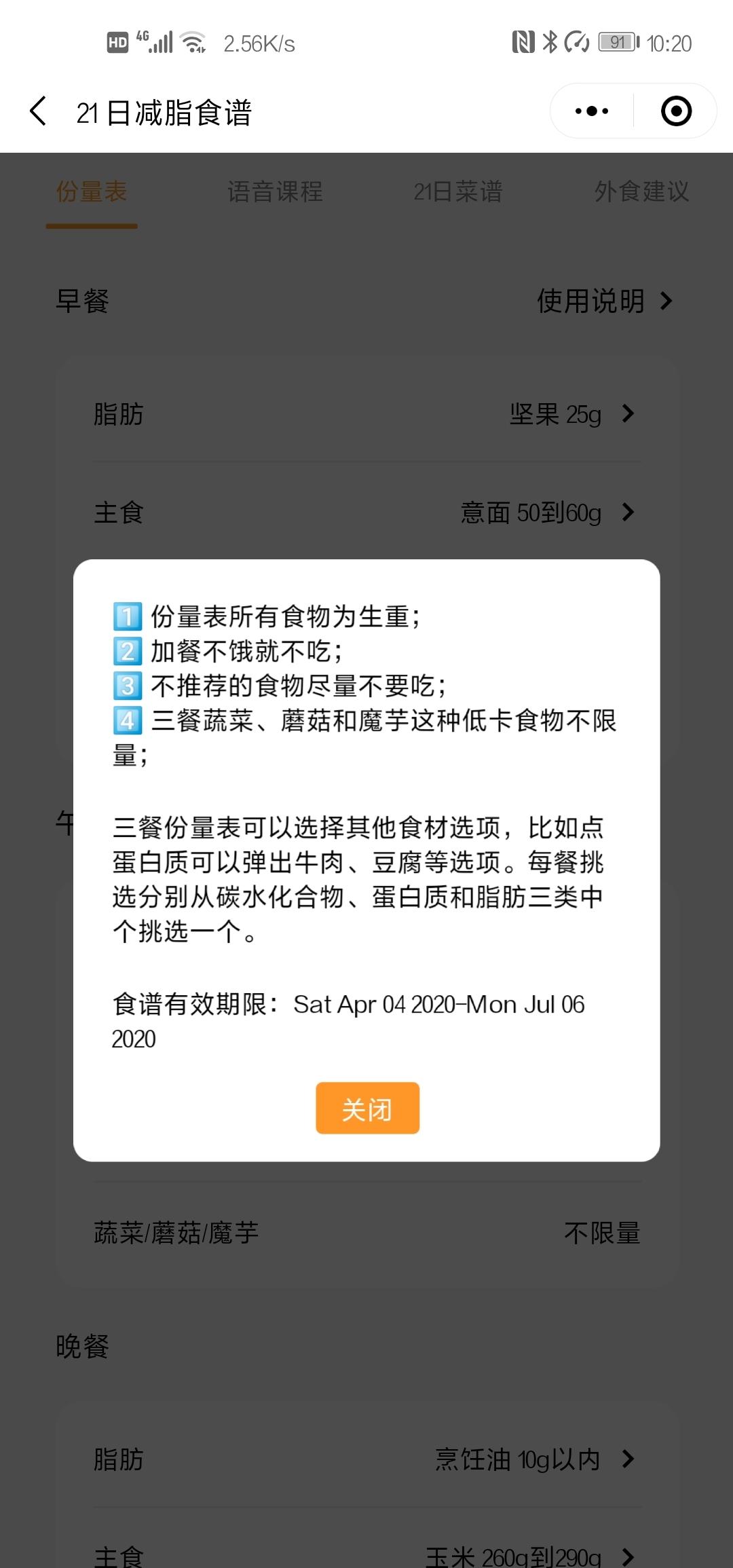Screen dimensions: 733x1568
Task: Select the 份量表 tab
Action: pyautogui.click(x=92, y=192)
